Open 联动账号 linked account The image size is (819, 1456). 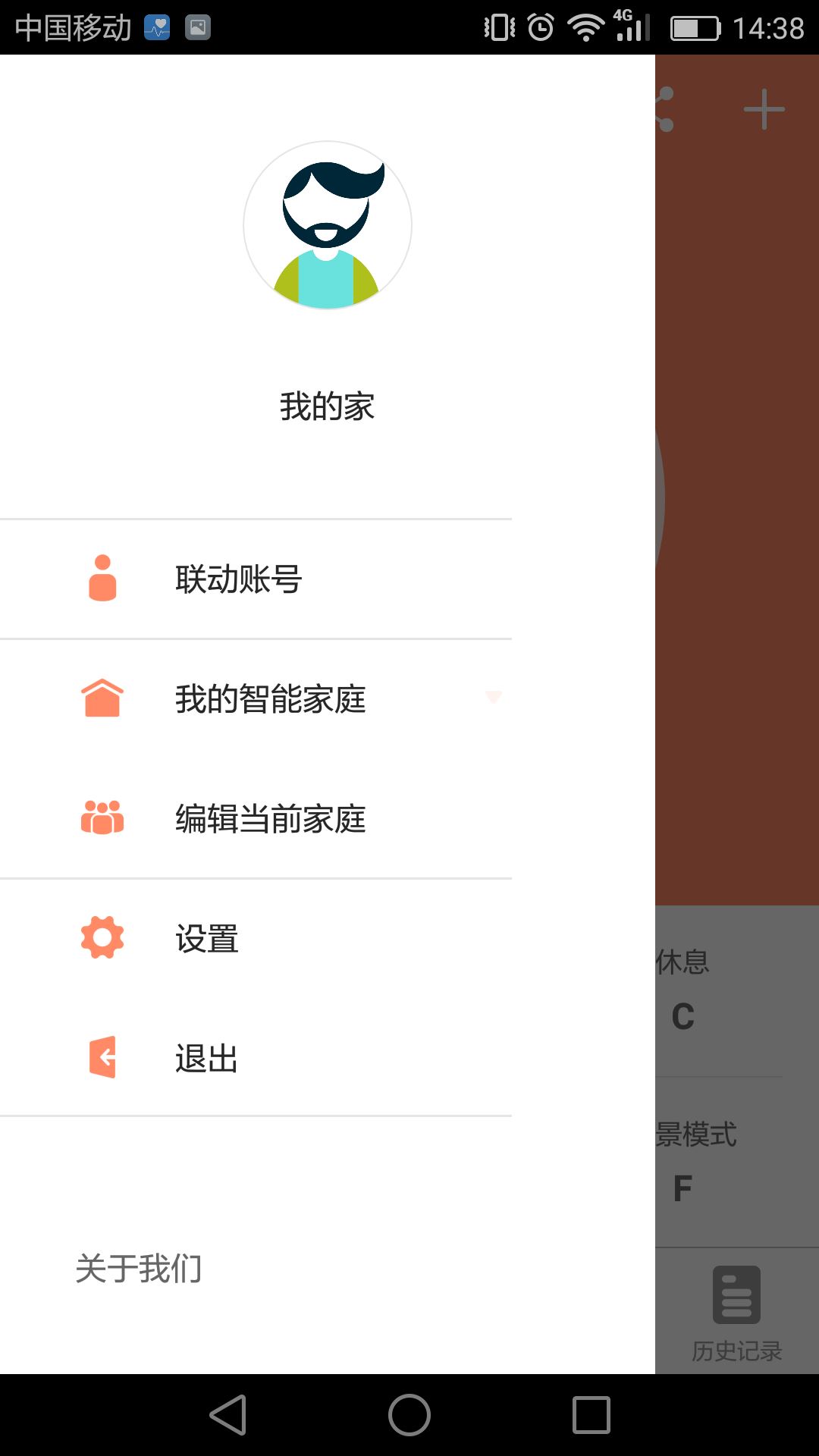(256, 579)
